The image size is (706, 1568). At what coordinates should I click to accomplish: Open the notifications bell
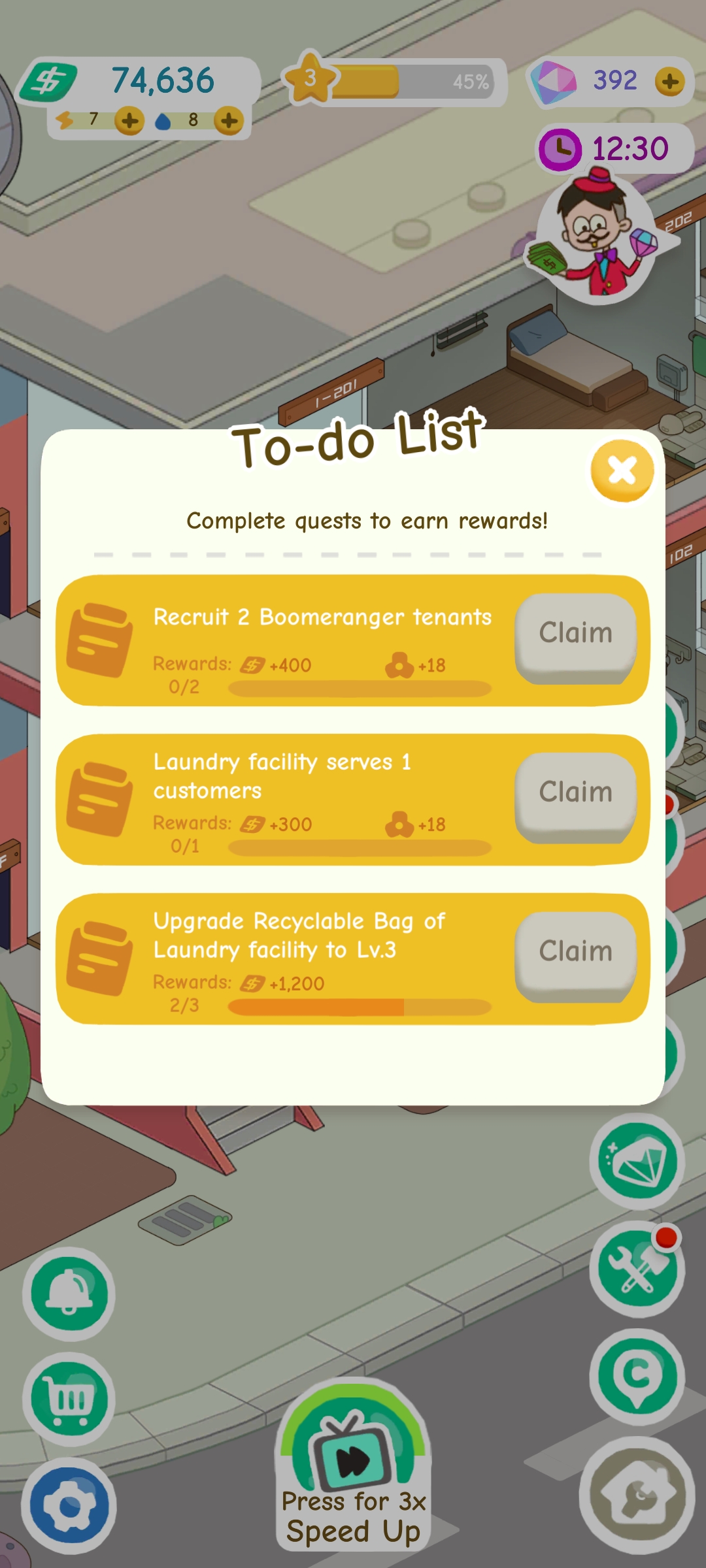[x=69, y=1293]
